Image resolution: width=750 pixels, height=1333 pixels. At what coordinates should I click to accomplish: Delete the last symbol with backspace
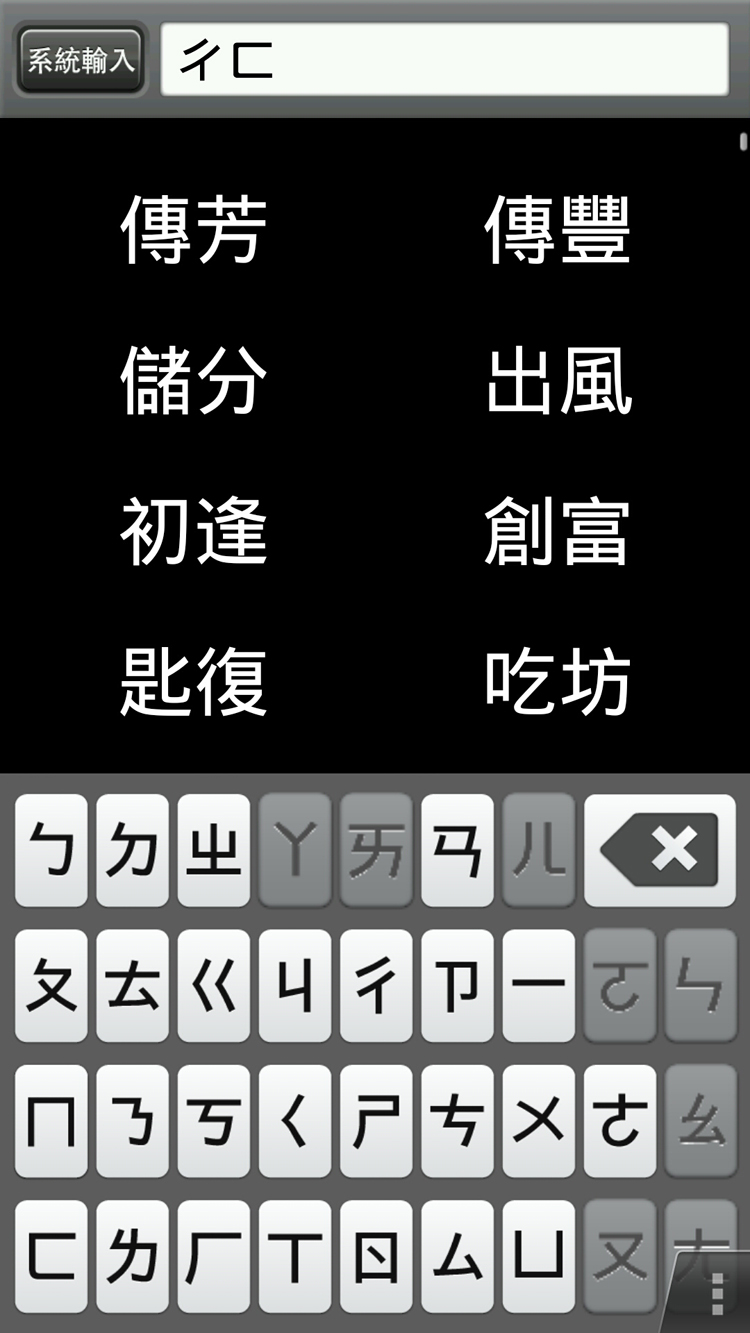660,850
